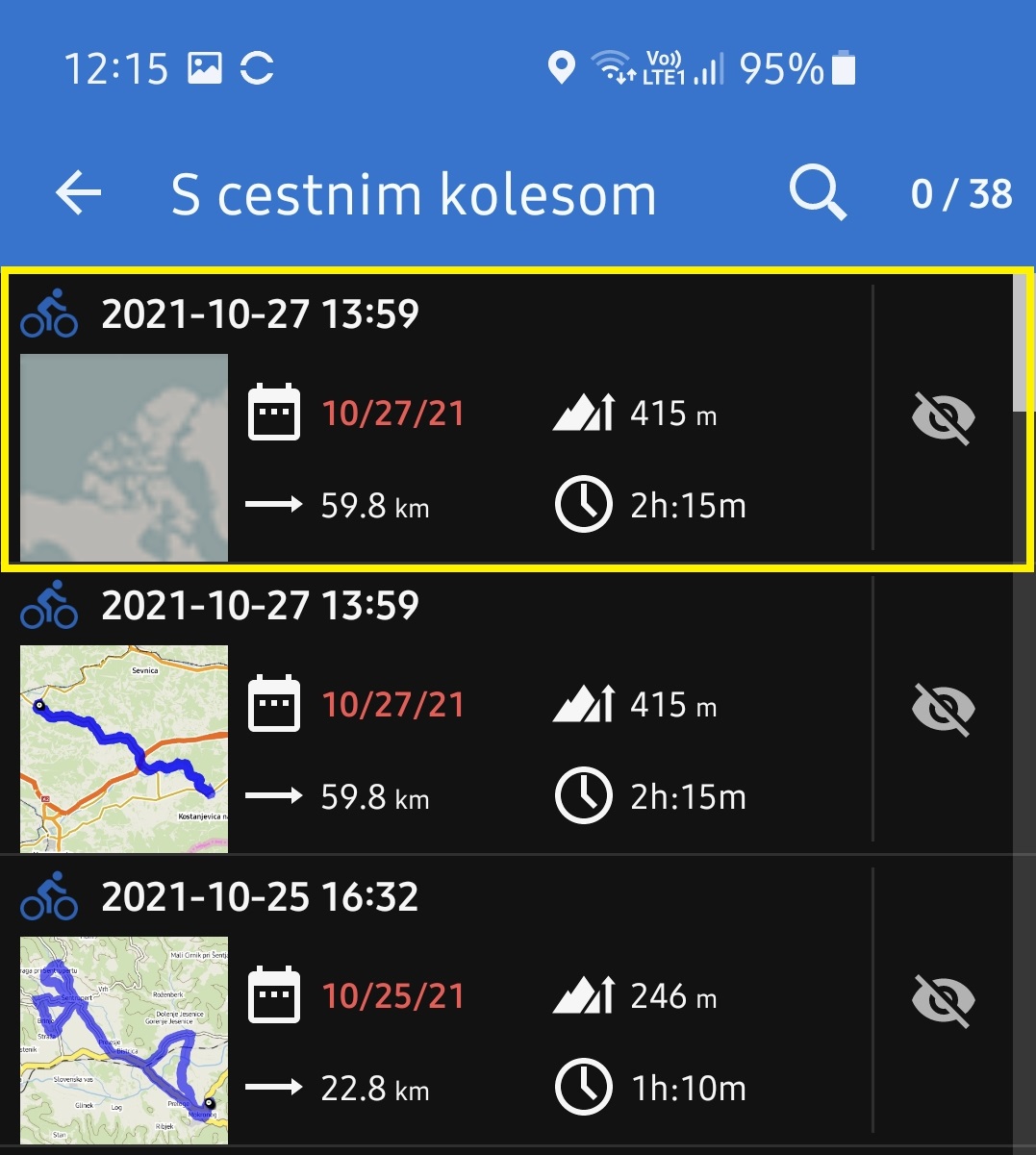1036x1155 pixels.
Task: Toggle visibility of the highlighted 10/27/21 track
Action: click(943, 417)
